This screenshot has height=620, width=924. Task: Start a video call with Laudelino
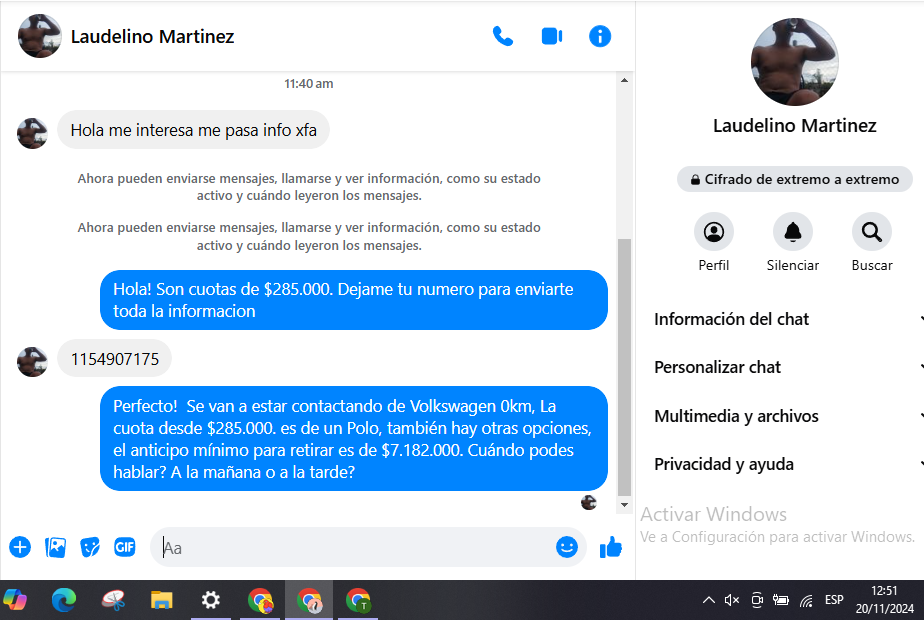pyautogui.click(x=551, y=36)
